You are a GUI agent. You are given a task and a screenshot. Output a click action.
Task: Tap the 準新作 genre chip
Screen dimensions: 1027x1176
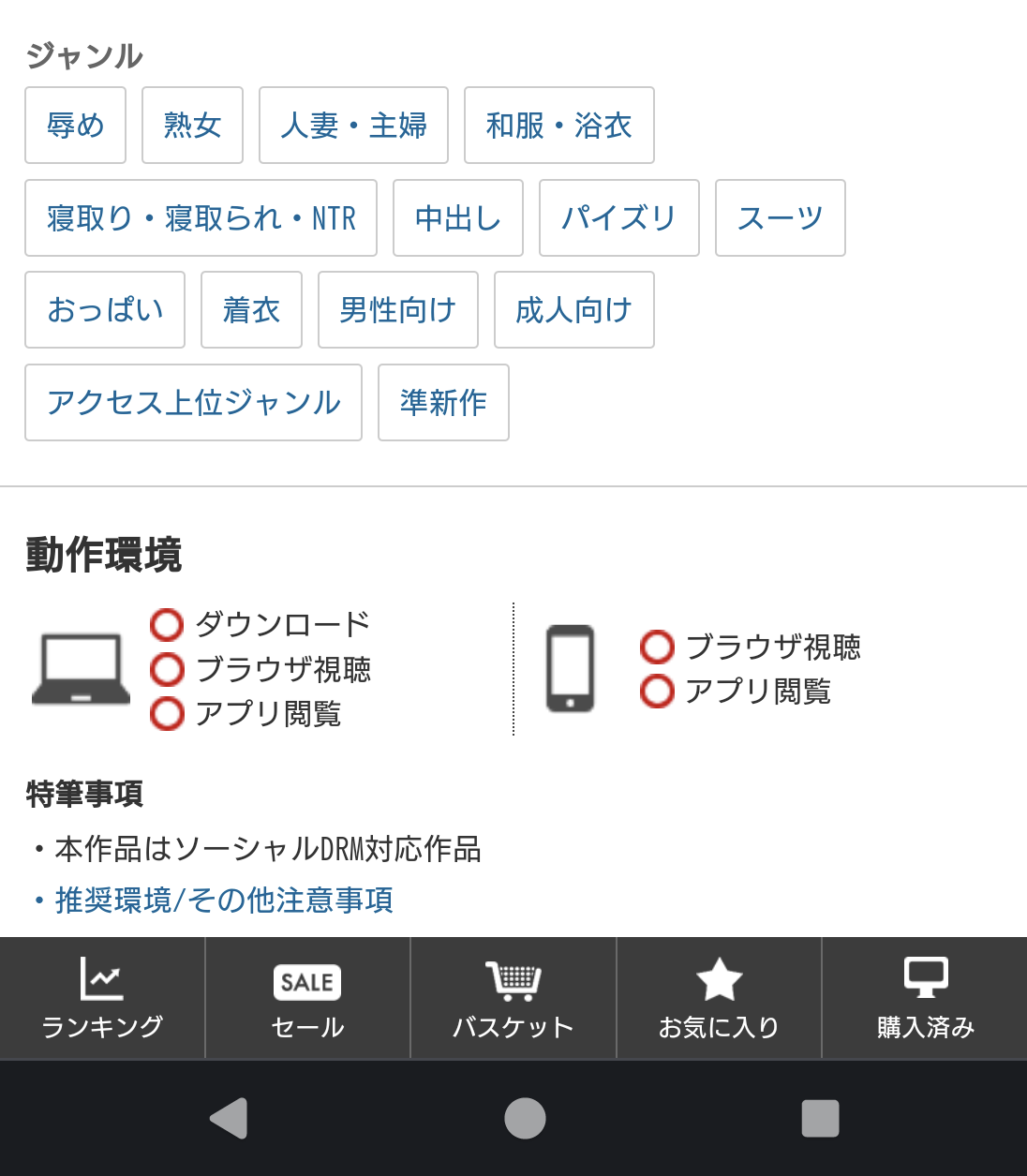443,403
